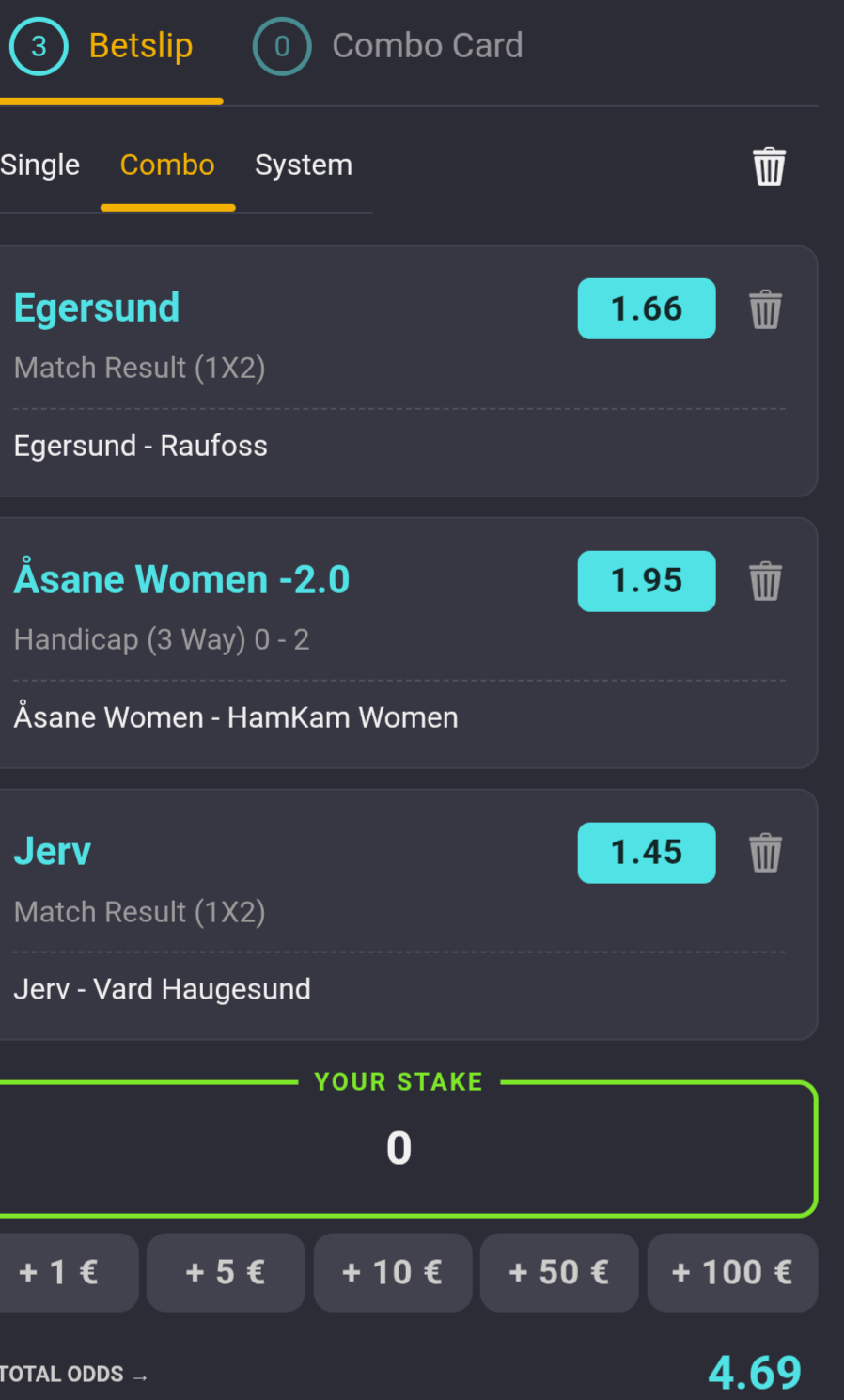
Task: Add 1 € to the stake
Action: point(60,1272)
